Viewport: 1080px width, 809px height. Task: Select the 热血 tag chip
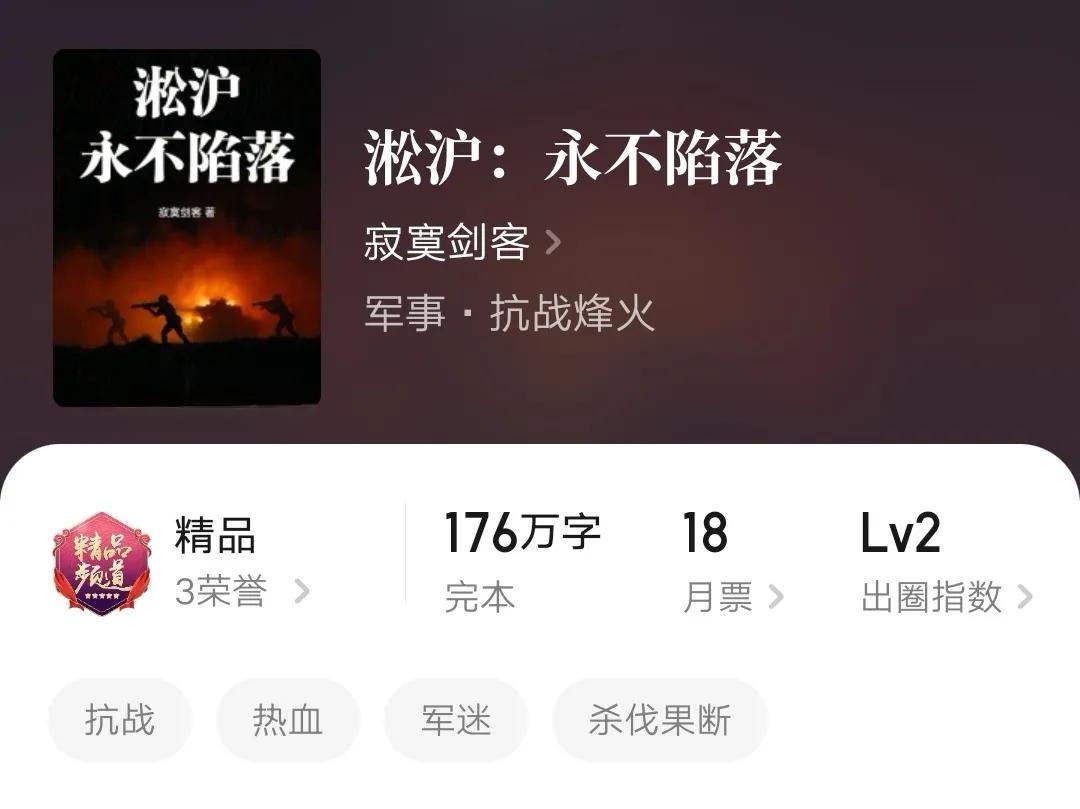click(x=288, y=720)
